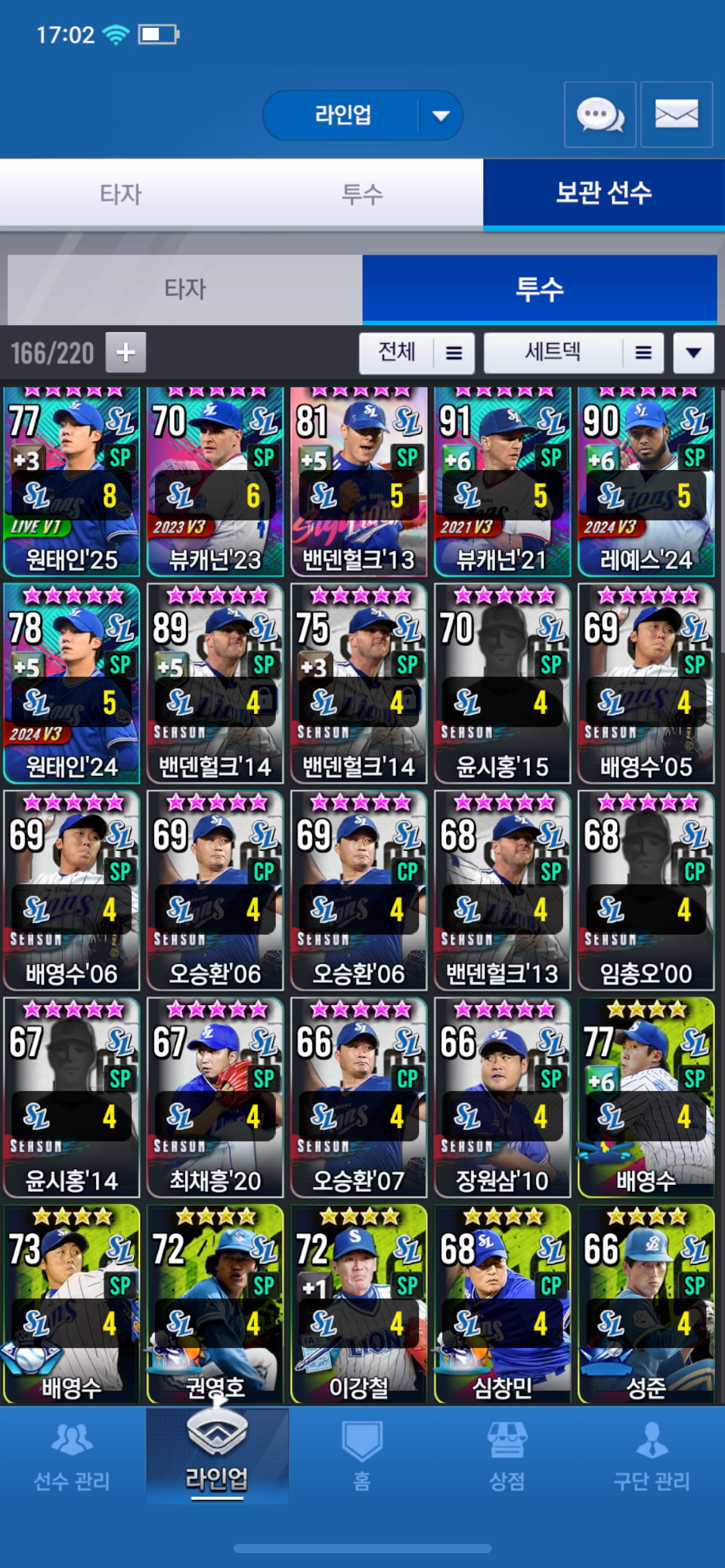Open the 전체 filter menu
Viewport: 725px width, 1568px height.
(x=416, y=353)
